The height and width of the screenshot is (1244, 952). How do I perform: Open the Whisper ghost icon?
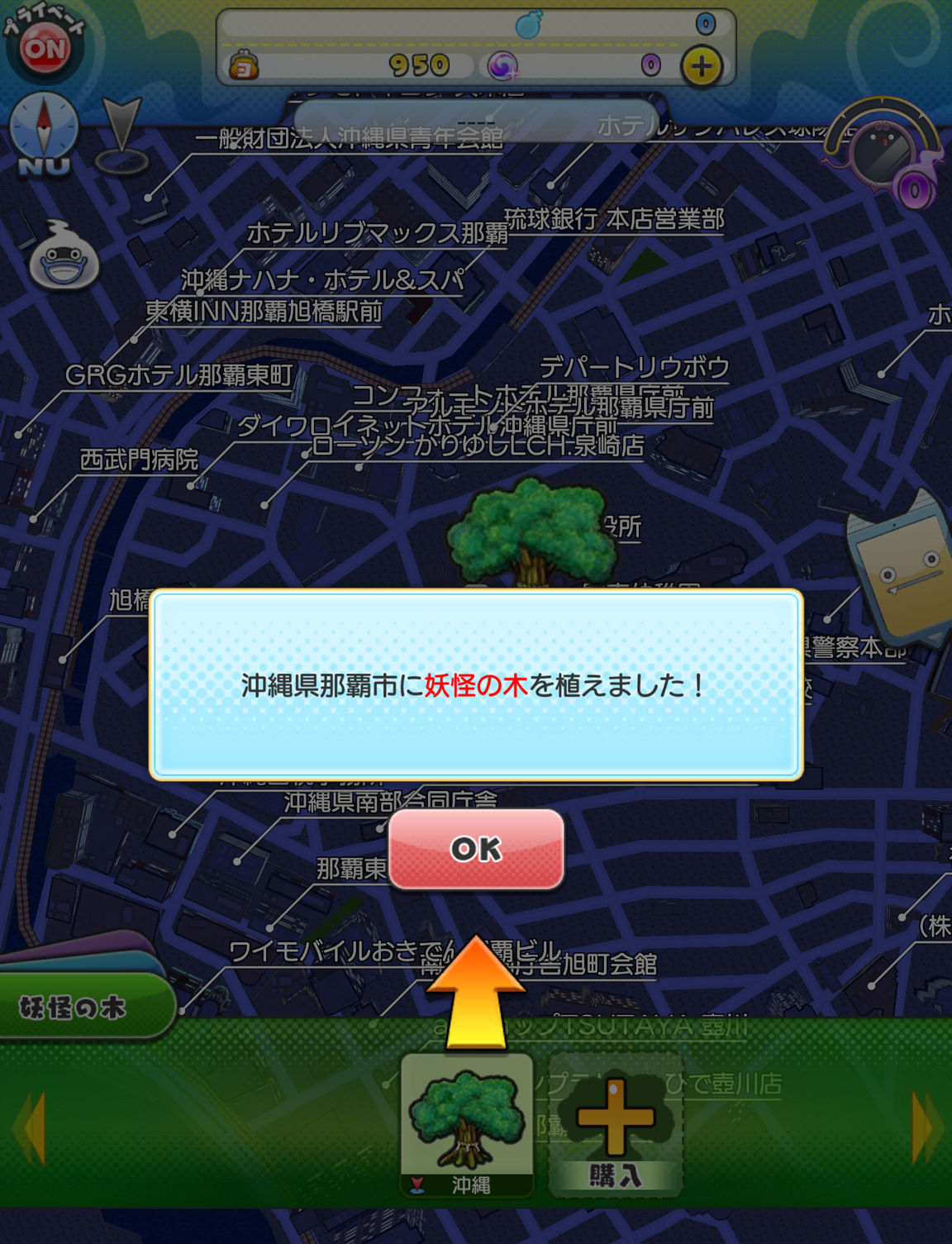pos(64,256)
